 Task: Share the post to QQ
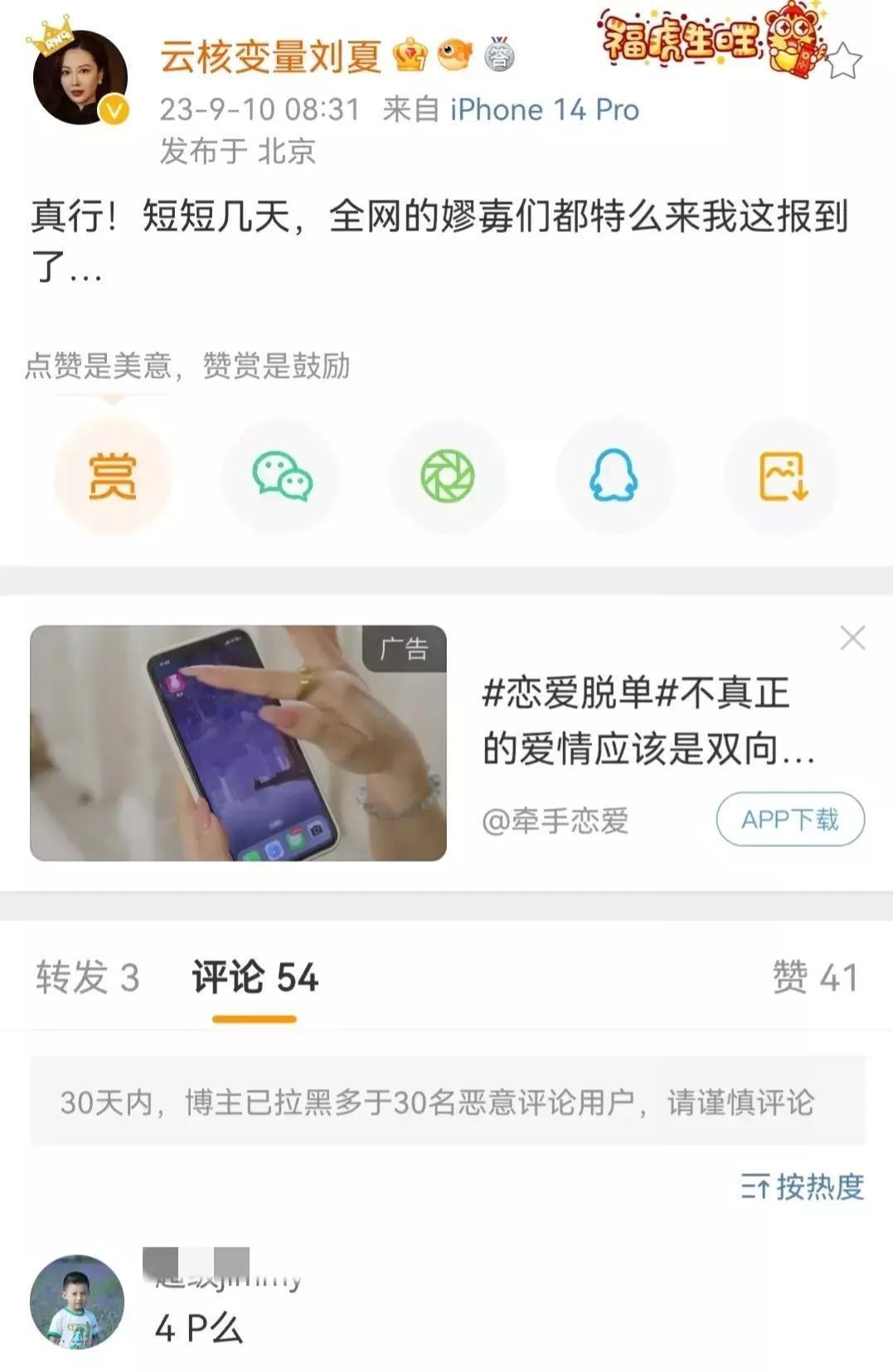click(x=614, y=477)
